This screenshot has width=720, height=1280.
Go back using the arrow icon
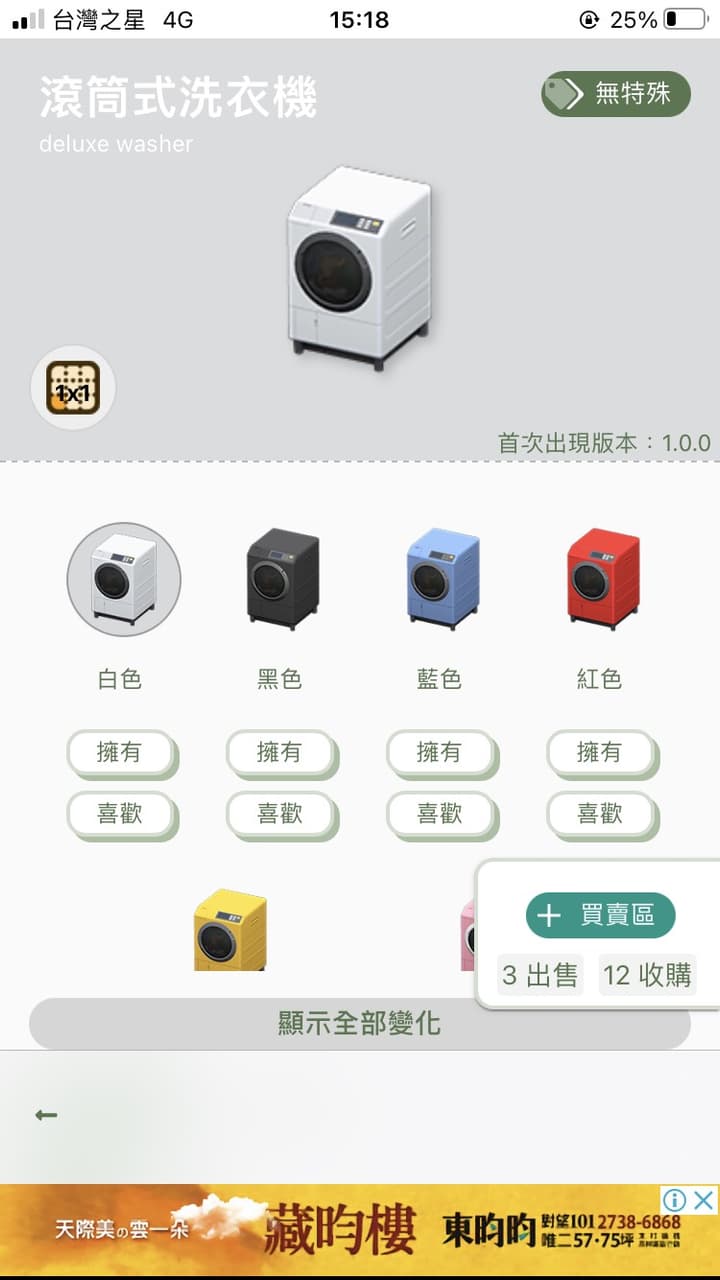(46, 1115)
